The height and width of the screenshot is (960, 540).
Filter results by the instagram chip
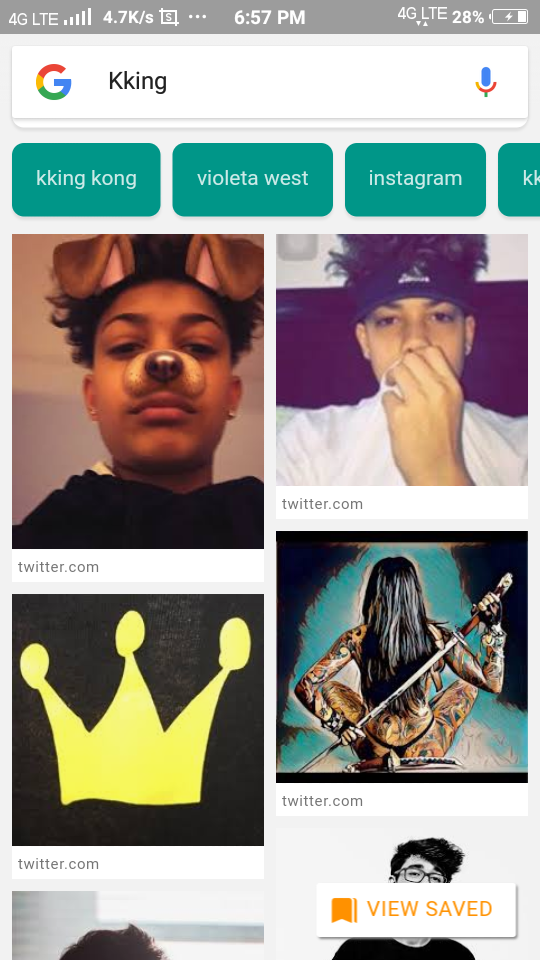(x=416, y=179)
